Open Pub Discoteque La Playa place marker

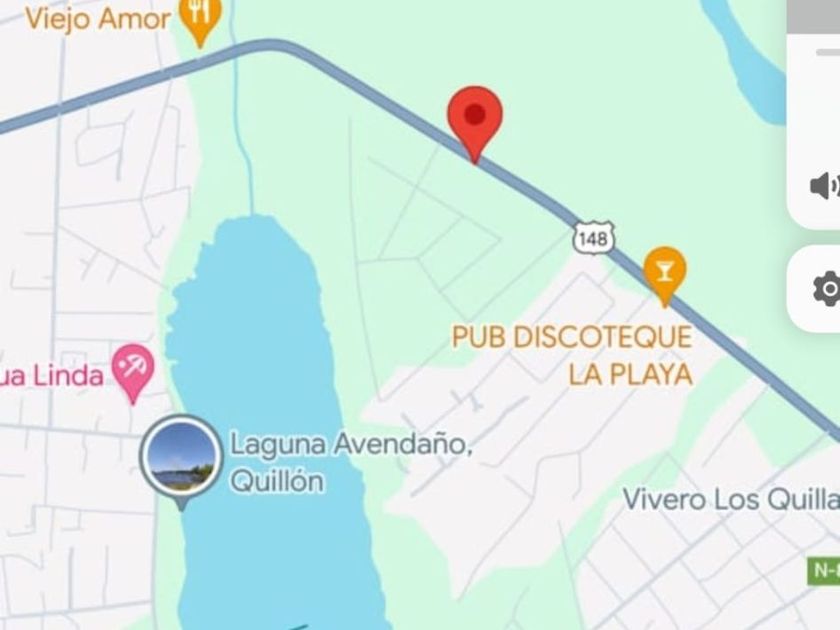tap(664, 273)
